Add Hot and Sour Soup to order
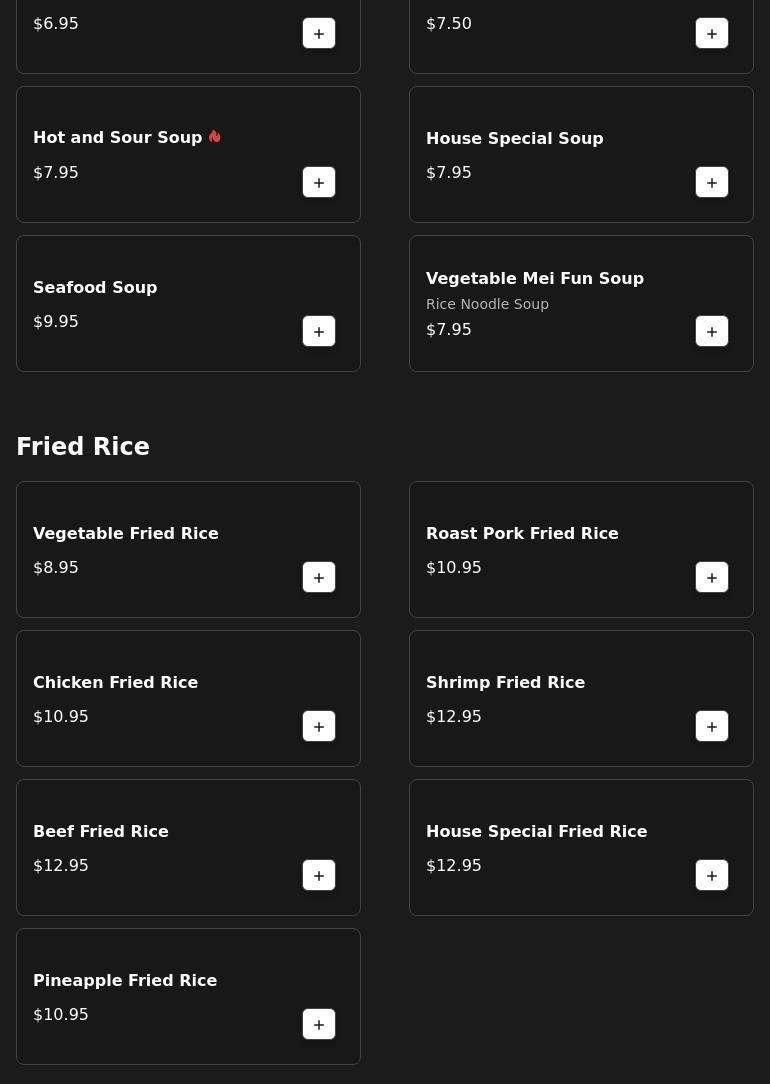The image size is (770, 1084). [319, 182]
